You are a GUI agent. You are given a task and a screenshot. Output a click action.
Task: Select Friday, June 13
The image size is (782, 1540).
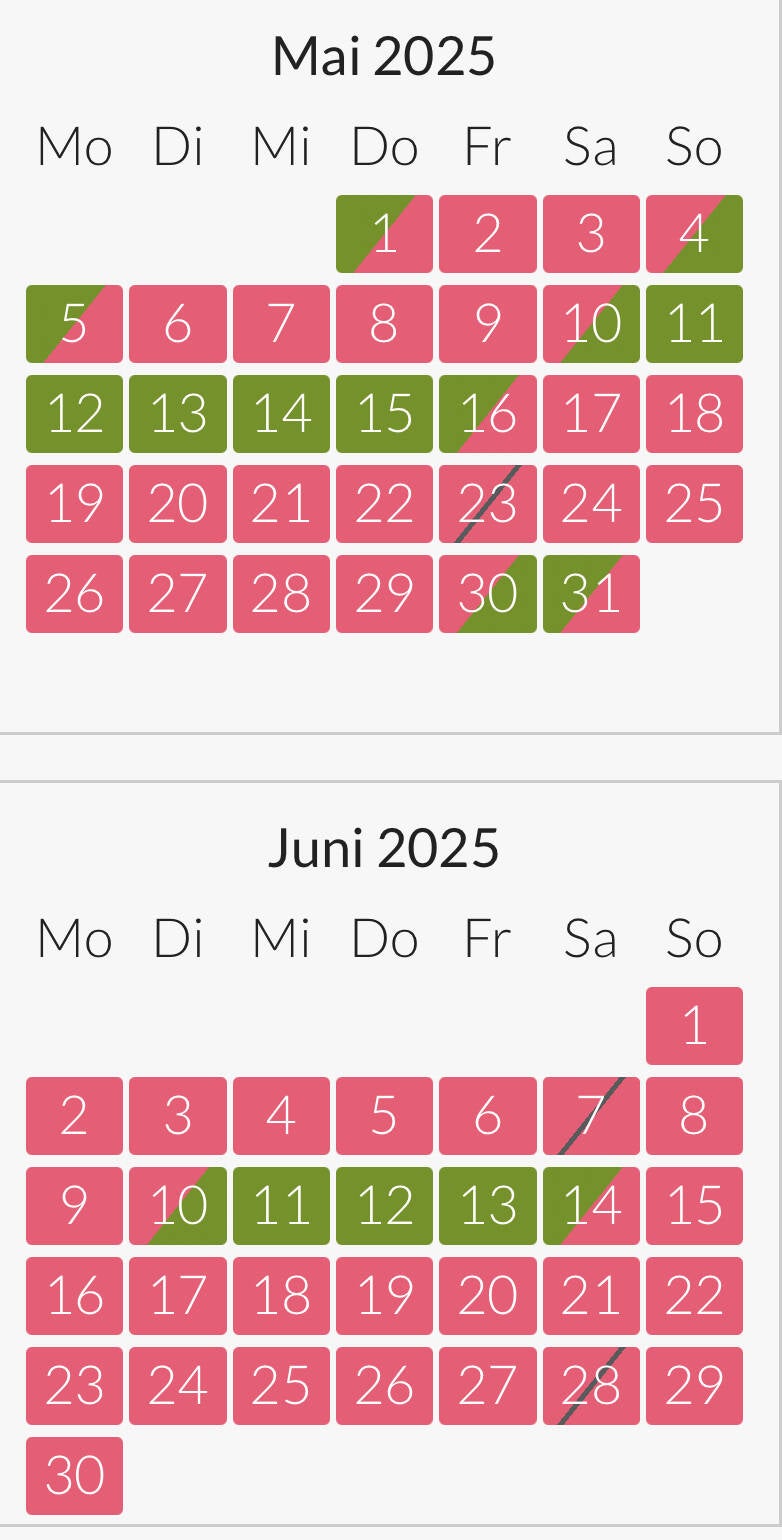point(488,1206)
